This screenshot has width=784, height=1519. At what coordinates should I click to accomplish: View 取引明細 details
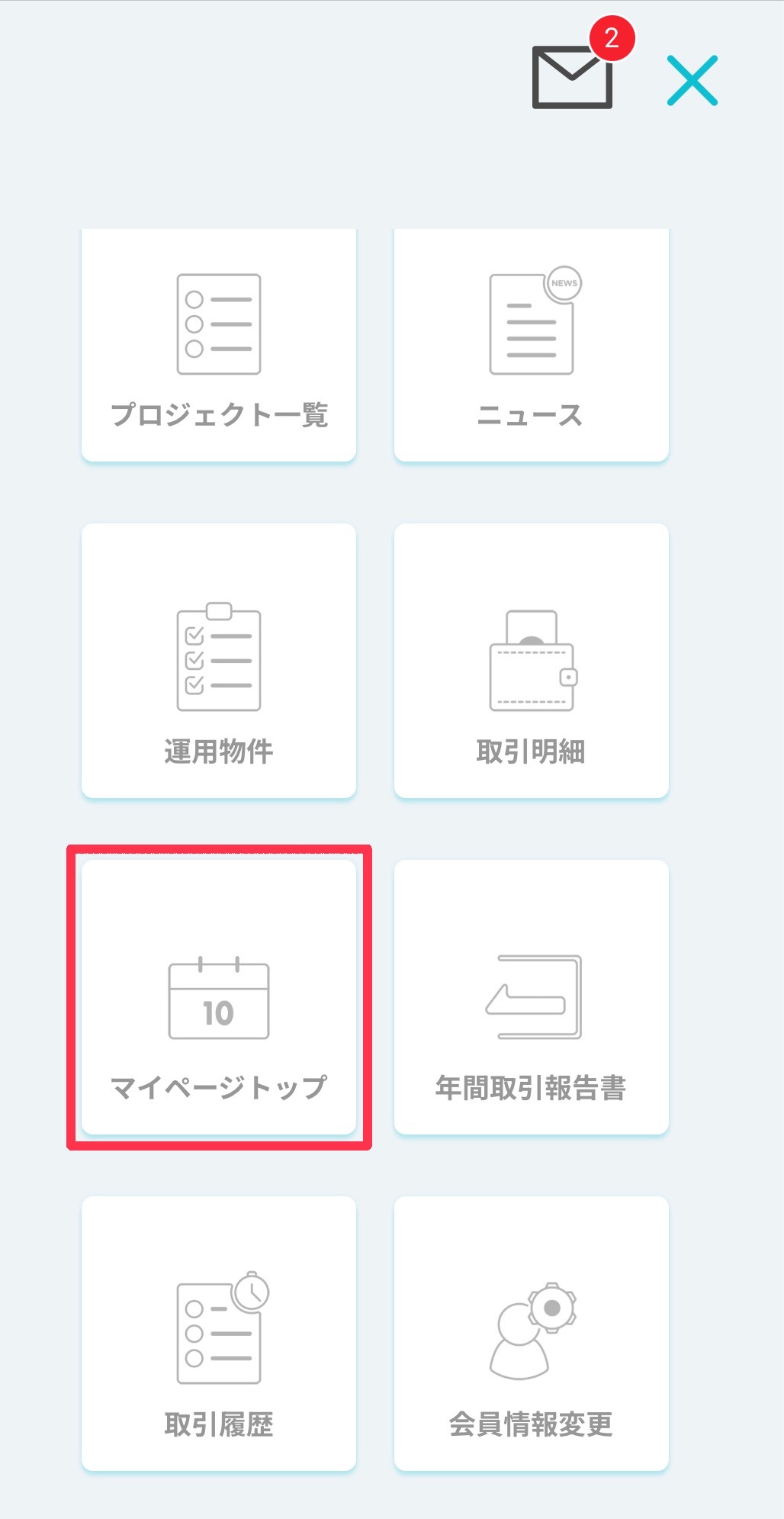pos(531,661)
